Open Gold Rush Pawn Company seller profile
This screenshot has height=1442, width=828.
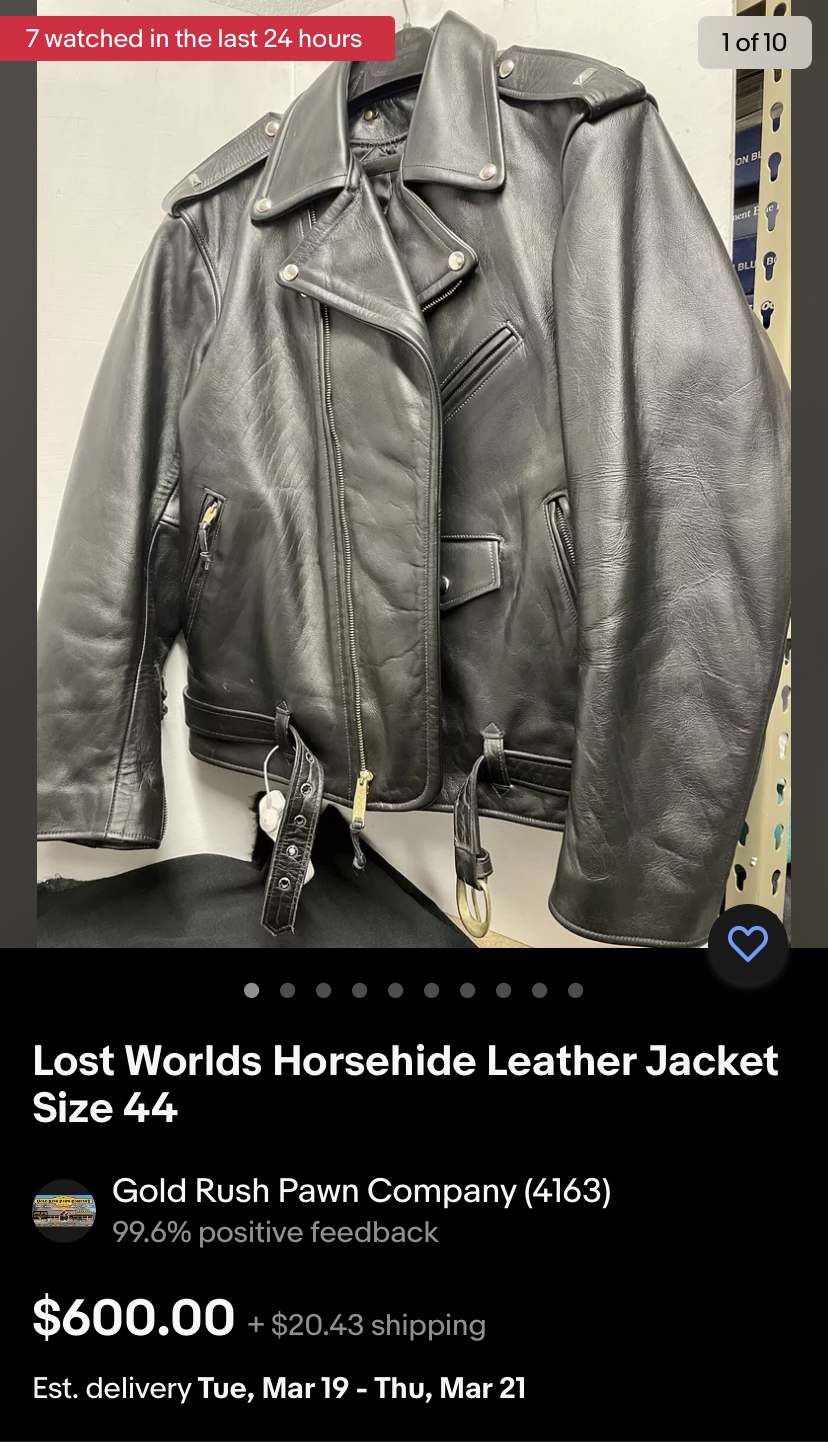[x=361, y=1191]
